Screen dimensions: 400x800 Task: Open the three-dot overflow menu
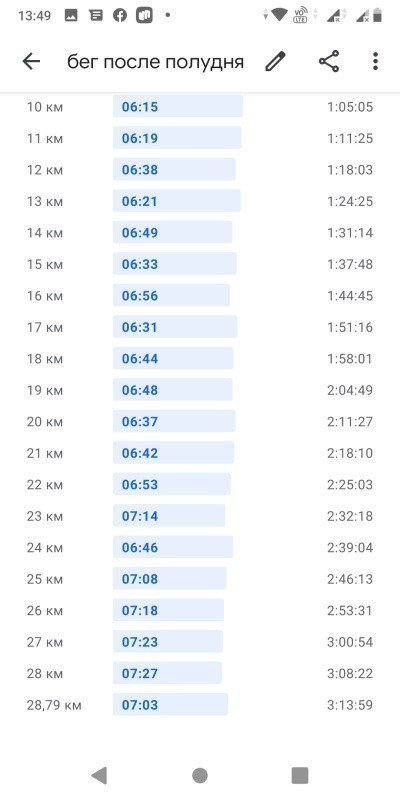point(376,61)
